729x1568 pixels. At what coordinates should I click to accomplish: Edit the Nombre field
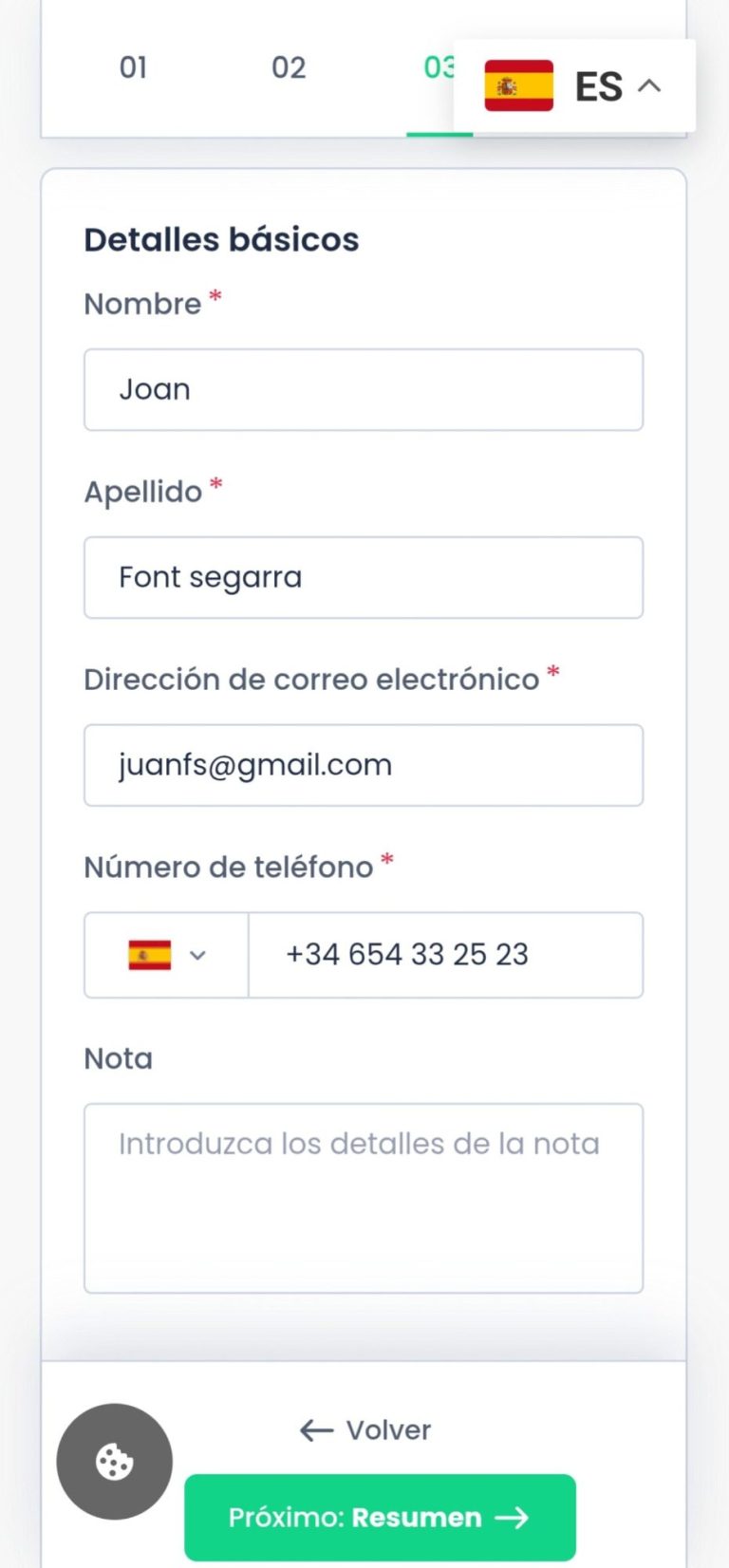(x=364, y=389)
